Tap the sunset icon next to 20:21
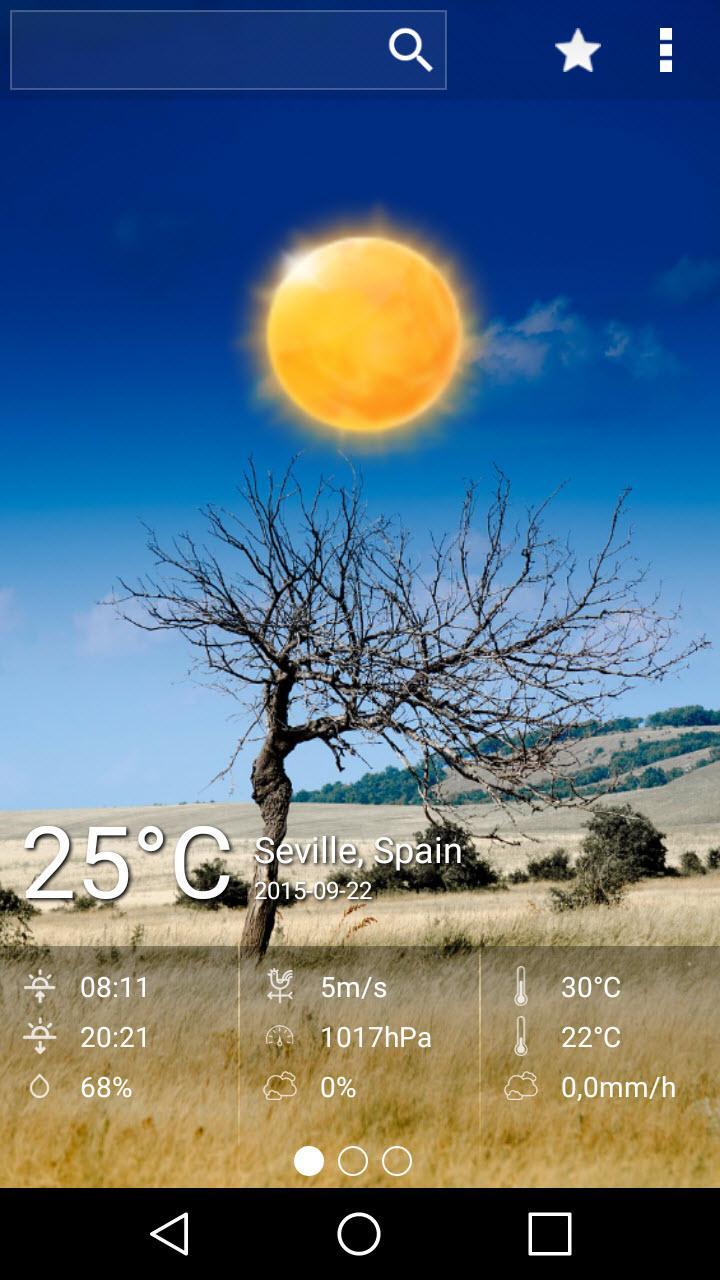The height and width of the screenshot is (1280, 720). click(40, 1037)
